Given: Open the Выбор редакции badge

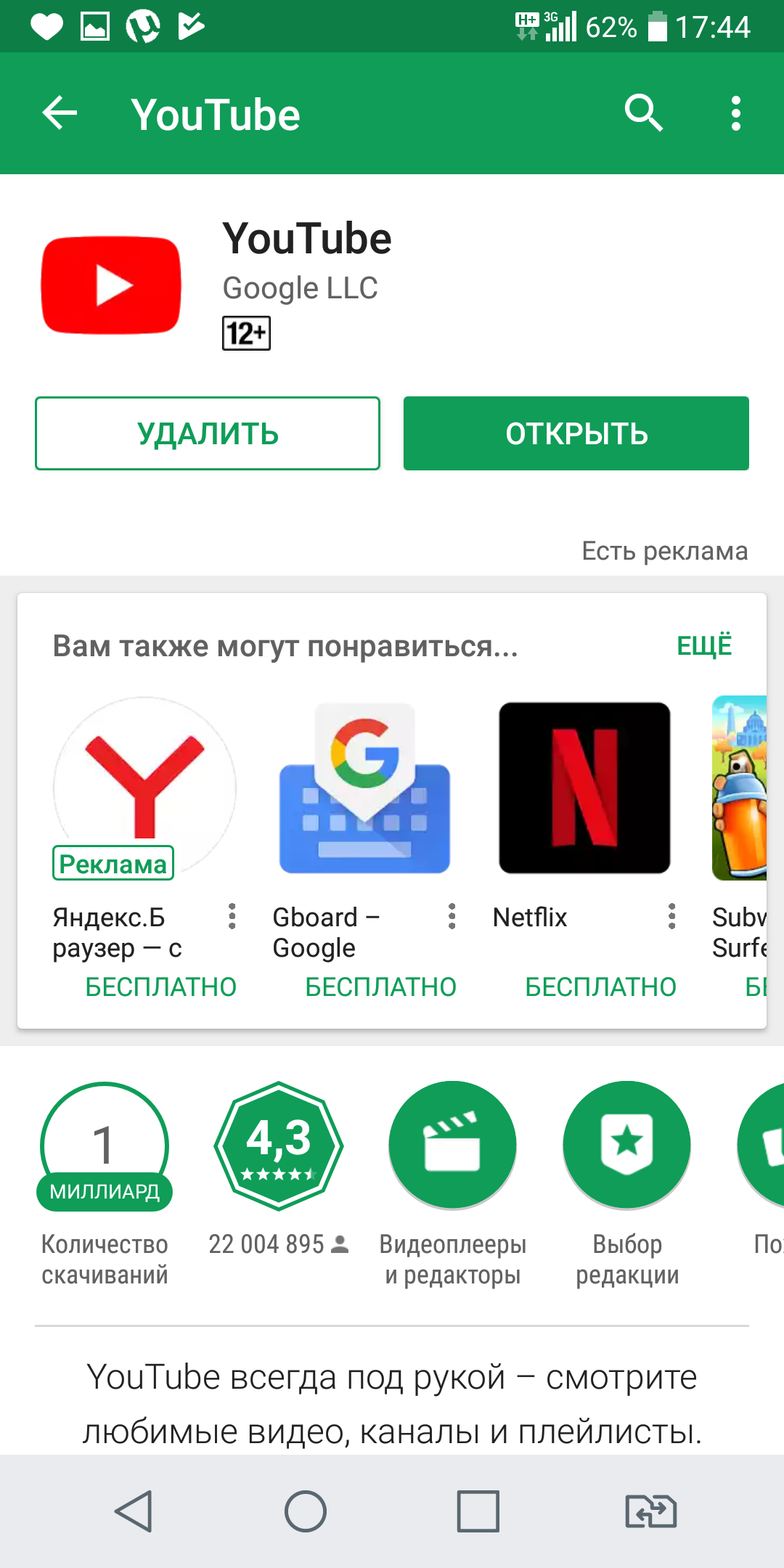Looking at the screenshot, I should click(627, 1146).
